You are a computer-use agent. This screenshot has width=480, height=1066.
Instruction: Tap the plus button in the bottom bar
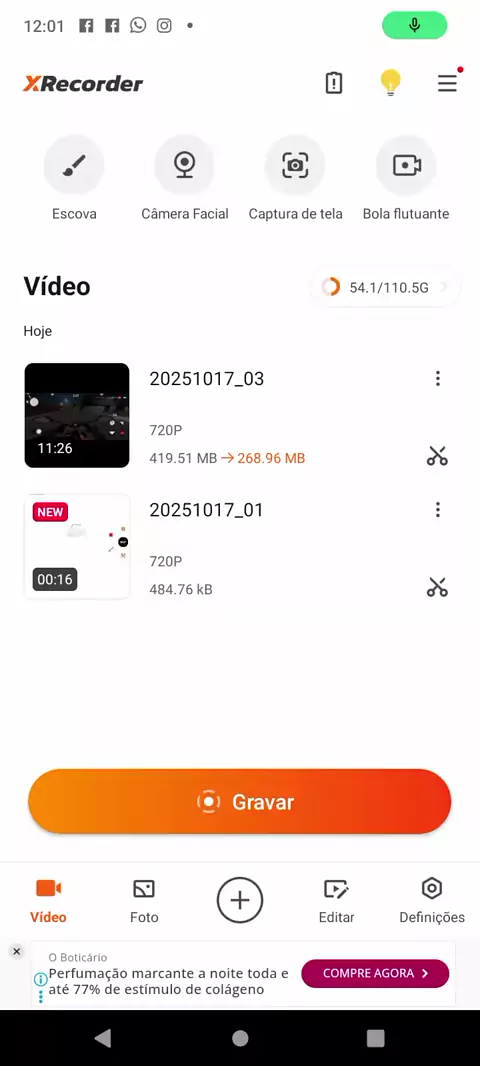point(239,900)
